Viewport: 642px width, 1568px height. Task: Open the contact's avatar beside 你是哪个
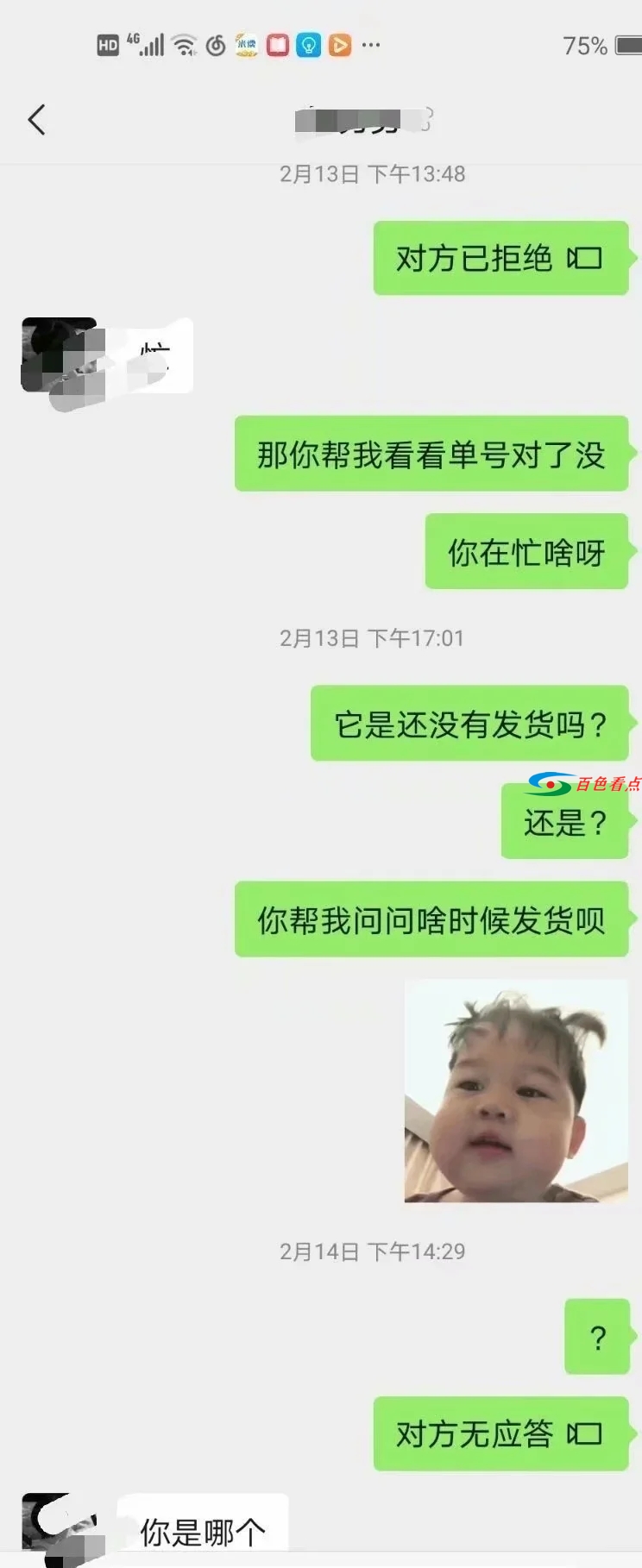click(59, 1528)
